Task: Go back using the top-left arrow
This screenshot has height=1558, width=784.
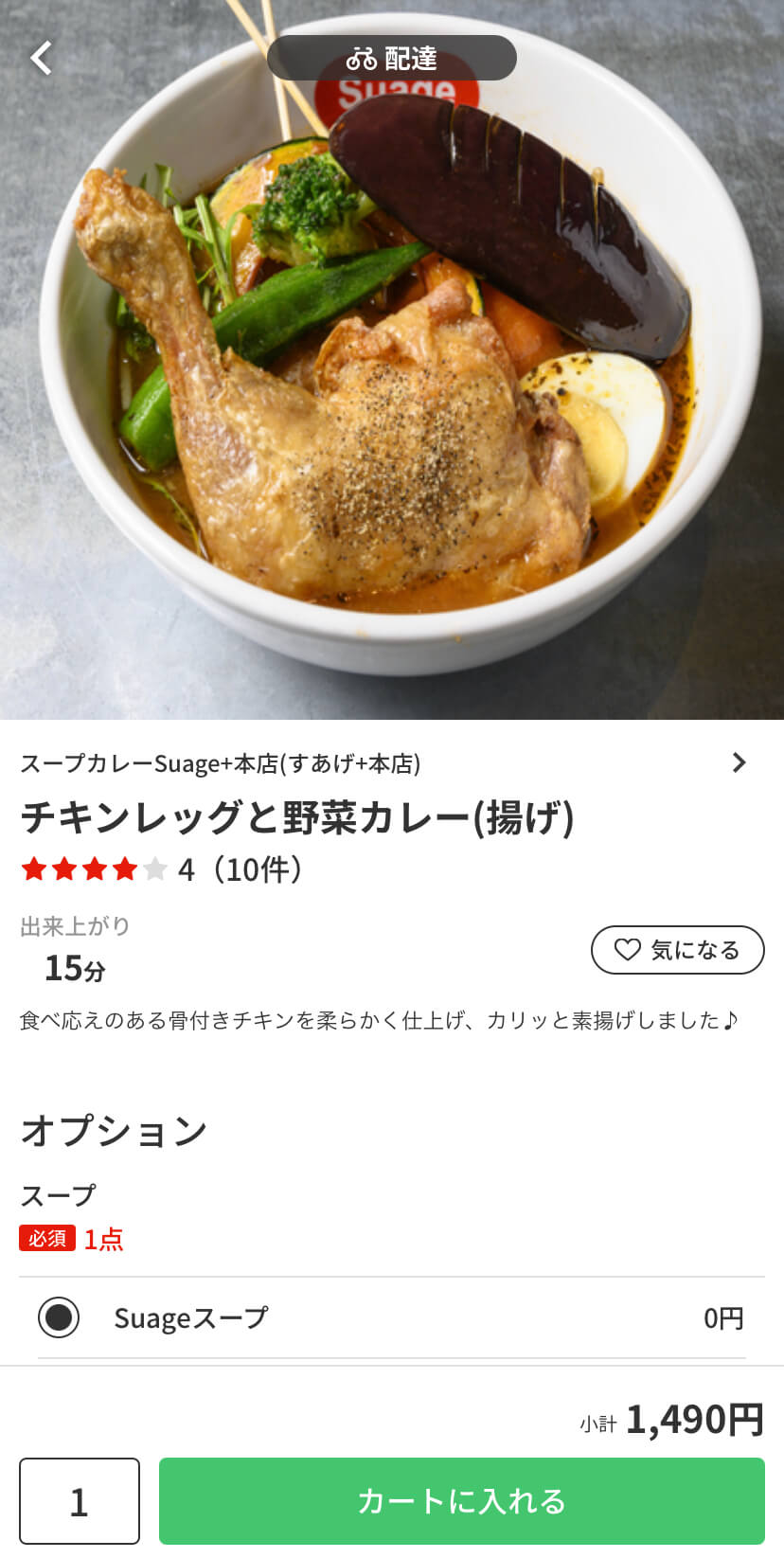Action: click(41, 58)
